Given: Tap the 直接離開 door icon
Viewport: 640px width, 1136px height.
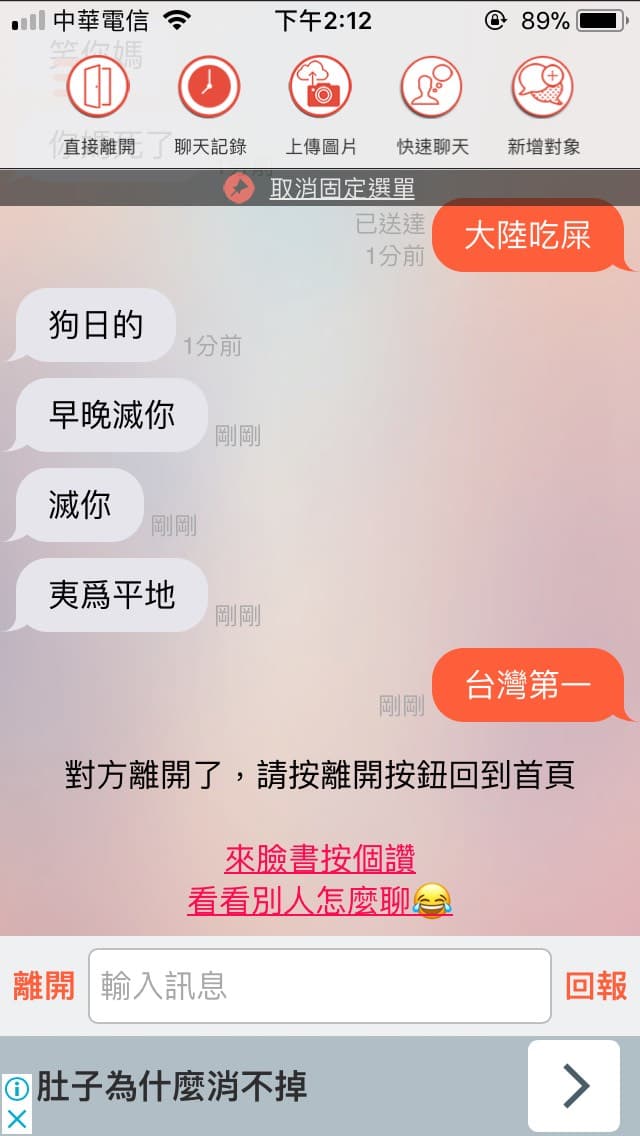Looking at the screenshot, I should click(x=98, y=88).
